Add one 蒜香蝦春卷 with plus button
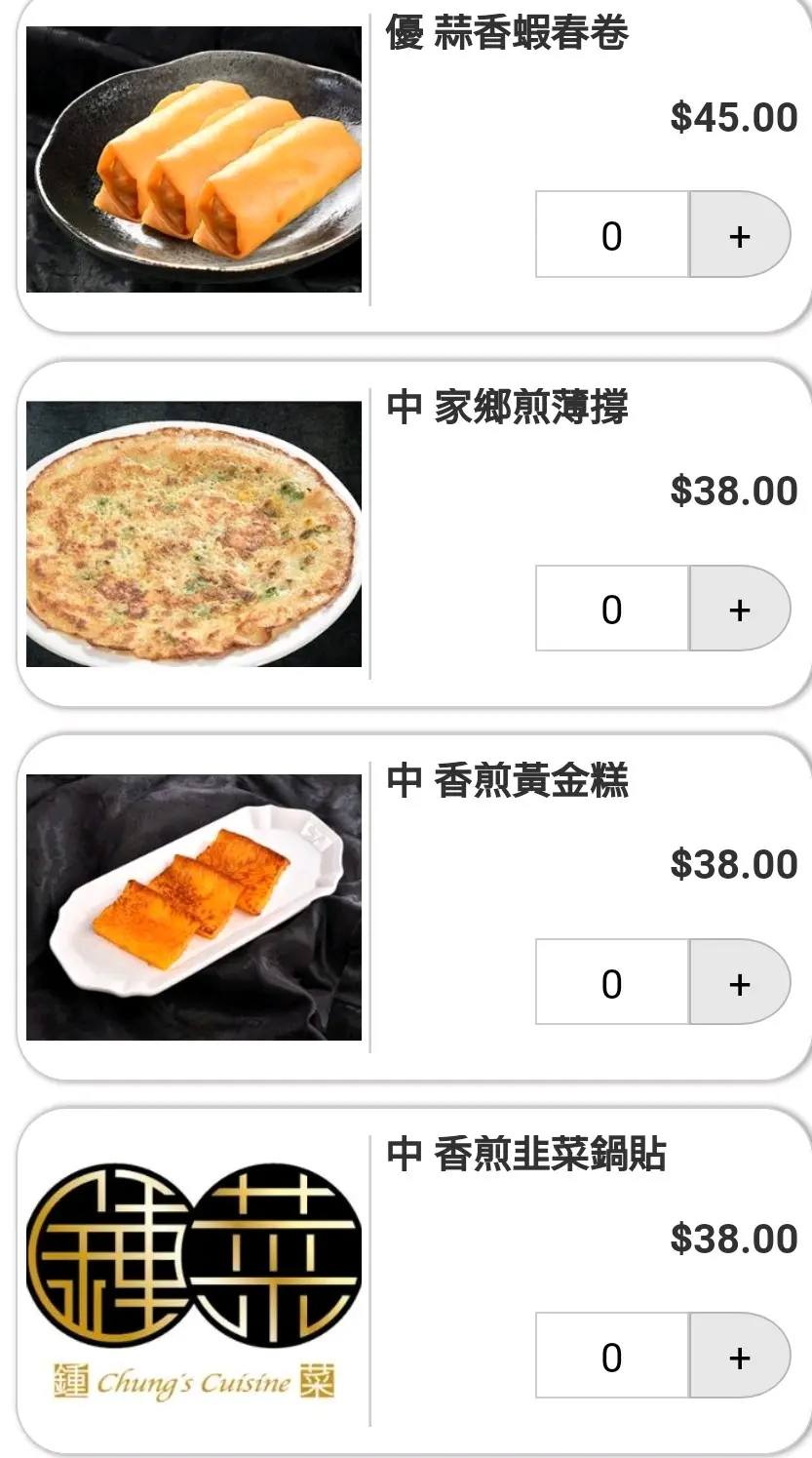812x1458 pixels. click(739, 235)
